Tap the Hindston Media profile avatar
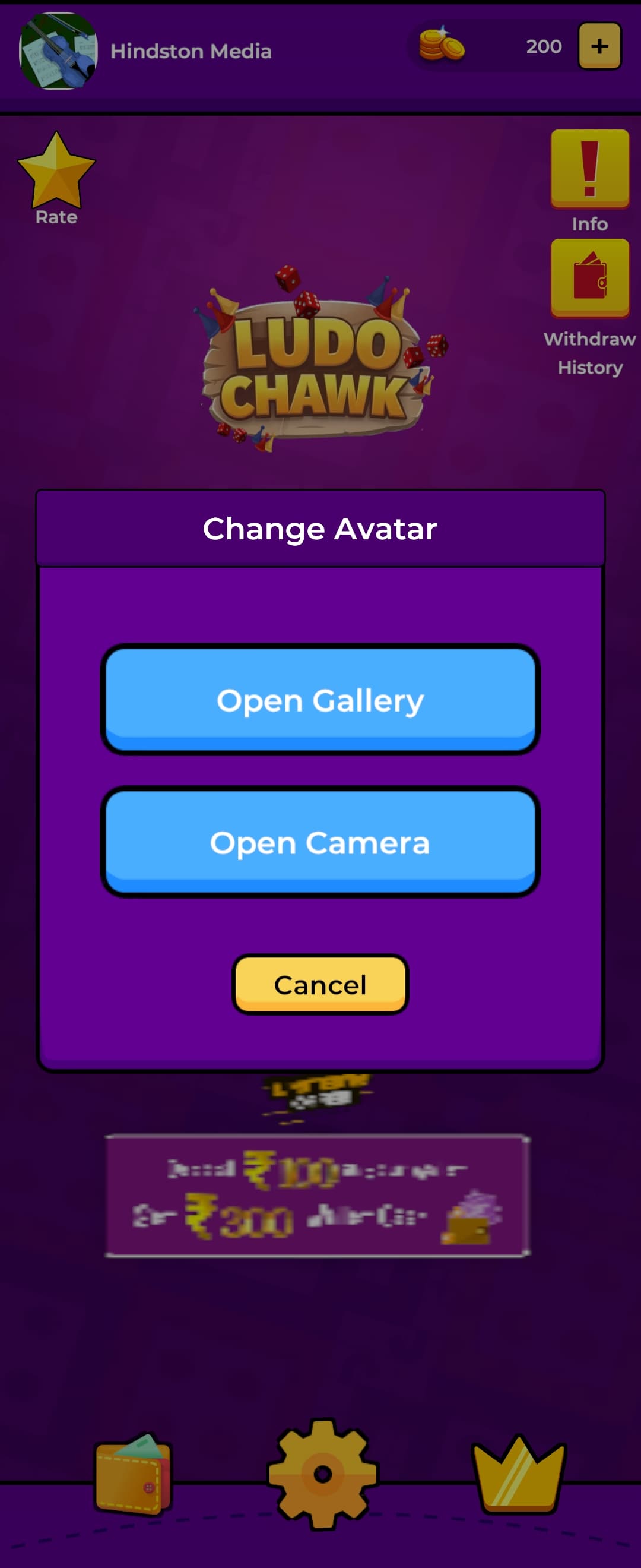This screenshot has width=641, height=1568. (x=58, y=51)
